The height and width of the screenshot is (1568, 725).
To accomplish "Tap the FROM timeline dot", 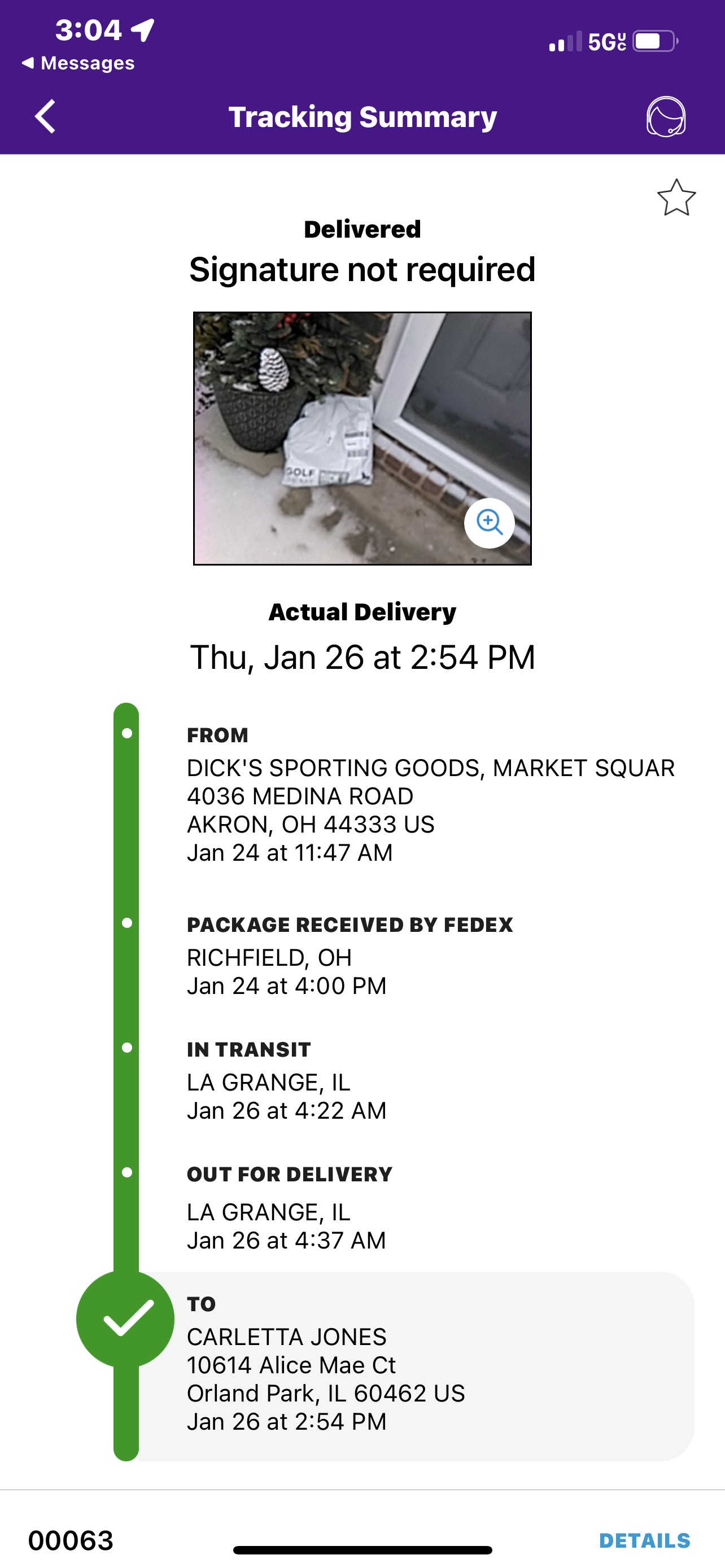I will coord(126,732).
